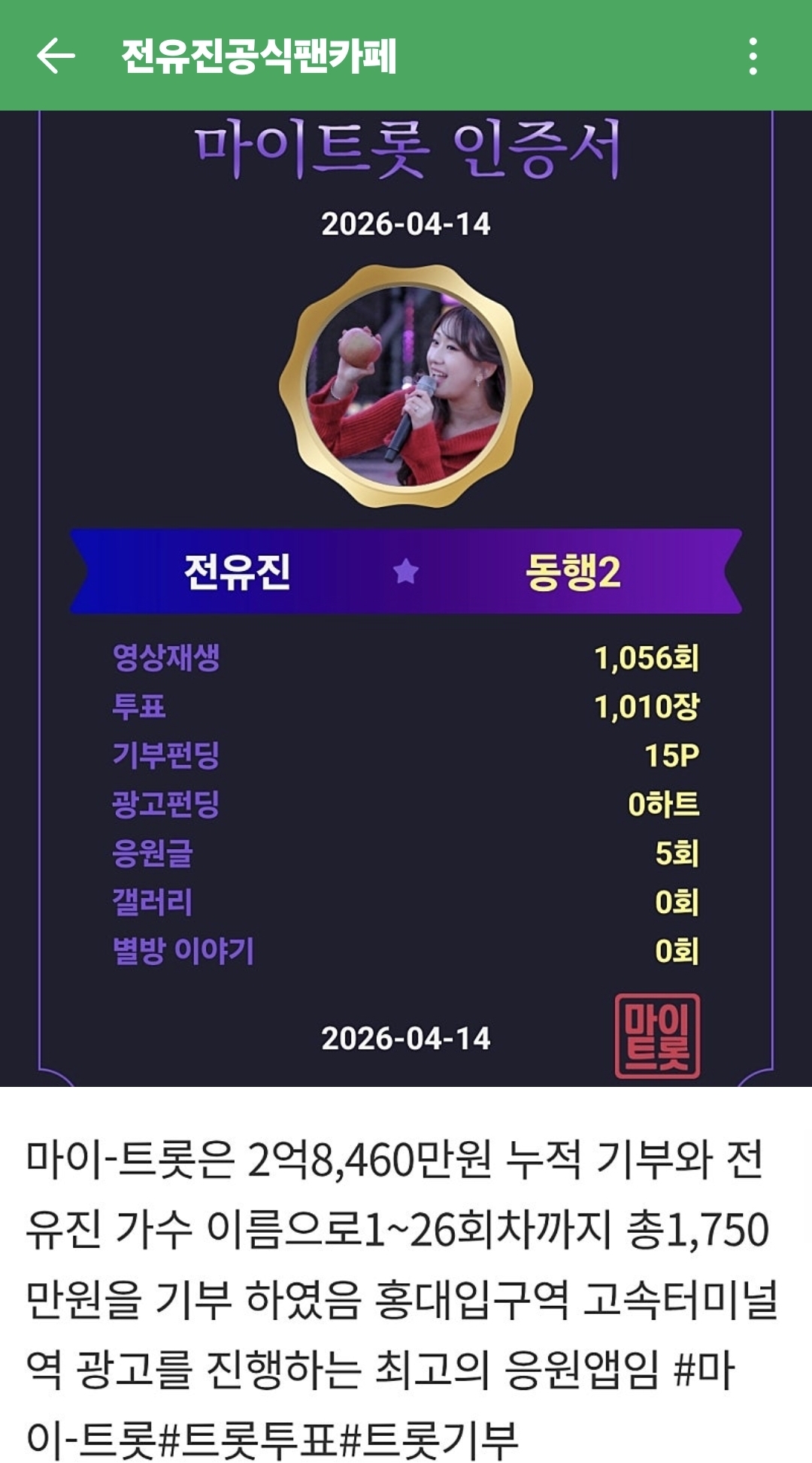The image size is (812, 1463).
Task: Open the three-dot overflow menu
Action: [753, 56]
